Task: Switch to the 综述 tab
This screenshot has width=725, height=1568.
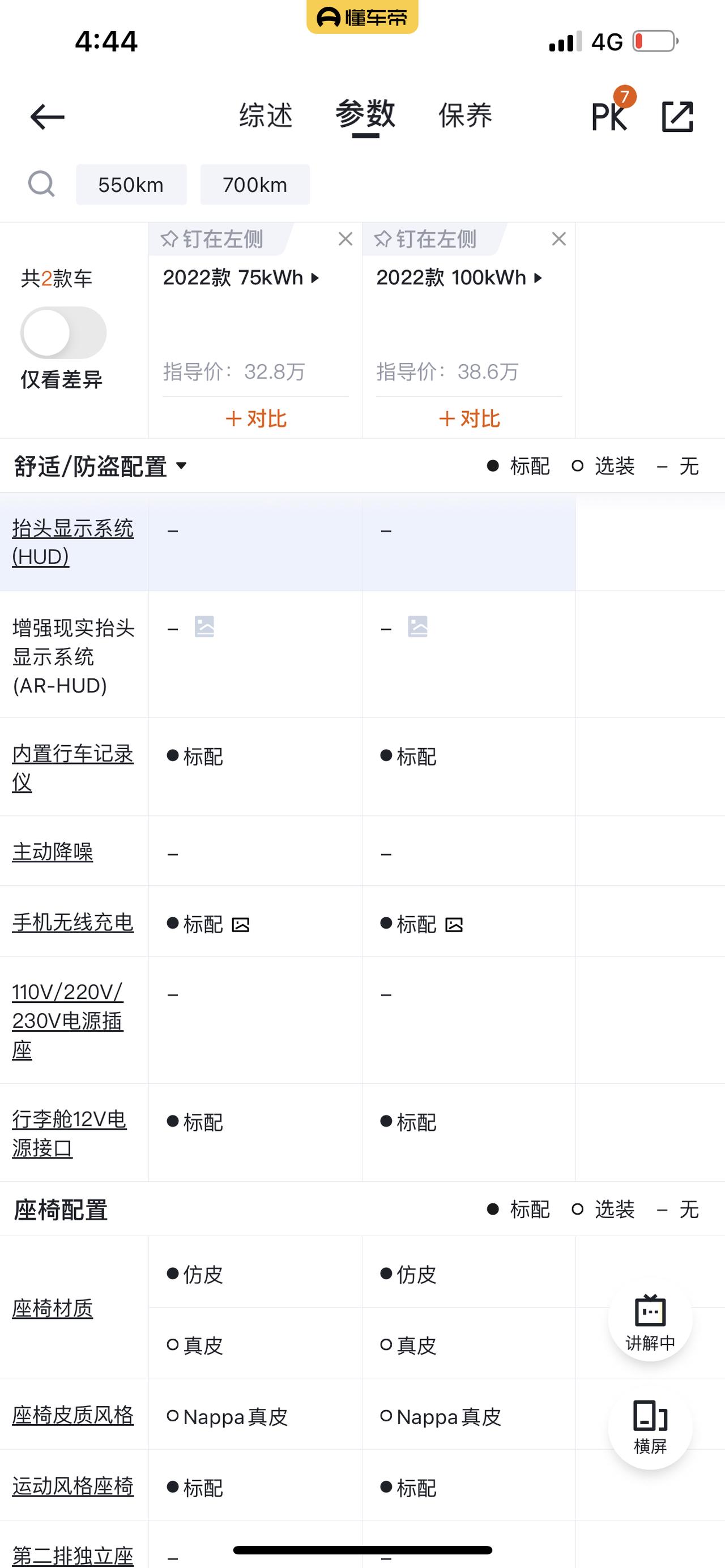Action: coord(266,115)
